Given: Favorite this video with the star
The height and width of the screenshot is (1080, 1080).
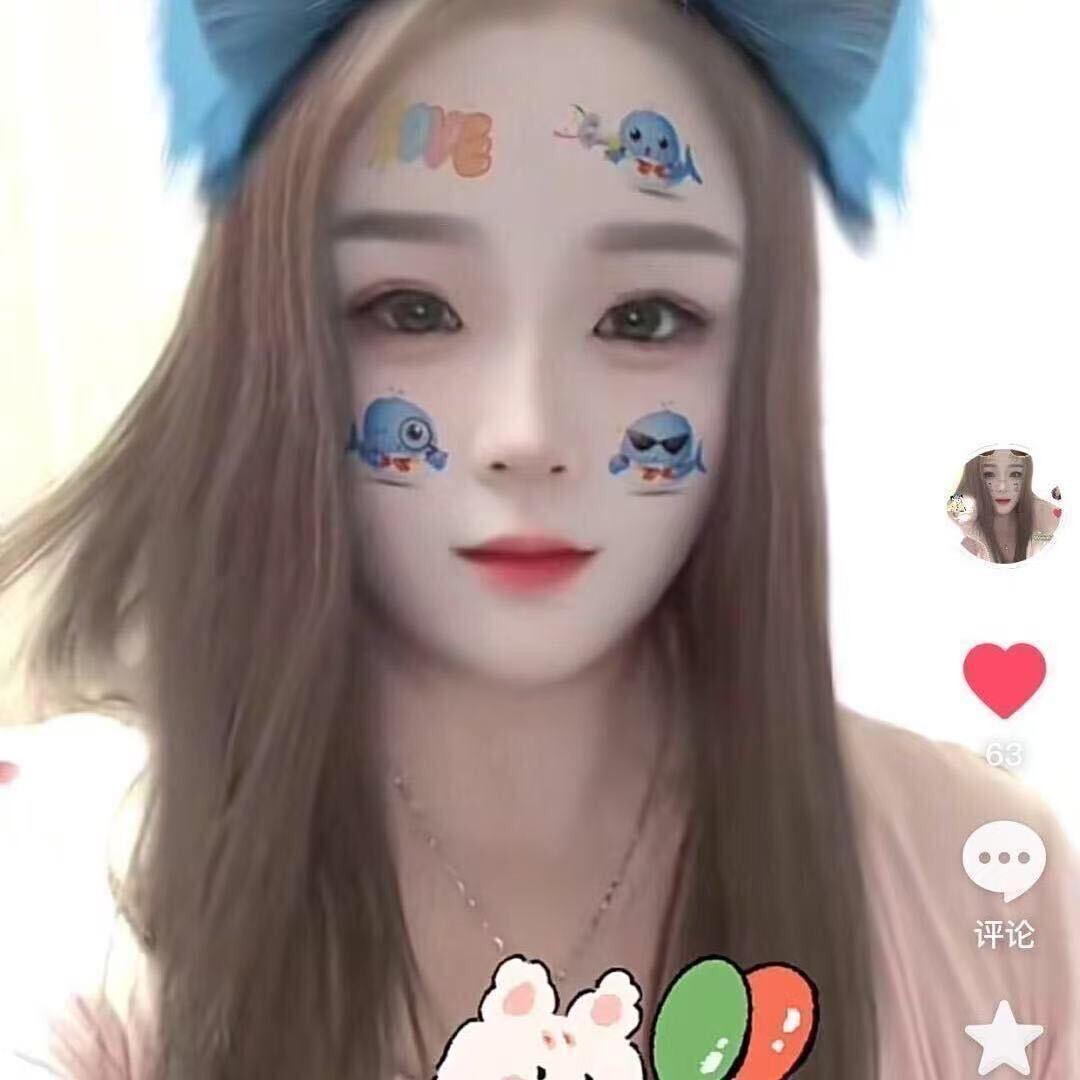Looking at the screenshot, I should pyautogui.click(x=1004, y=1040).
